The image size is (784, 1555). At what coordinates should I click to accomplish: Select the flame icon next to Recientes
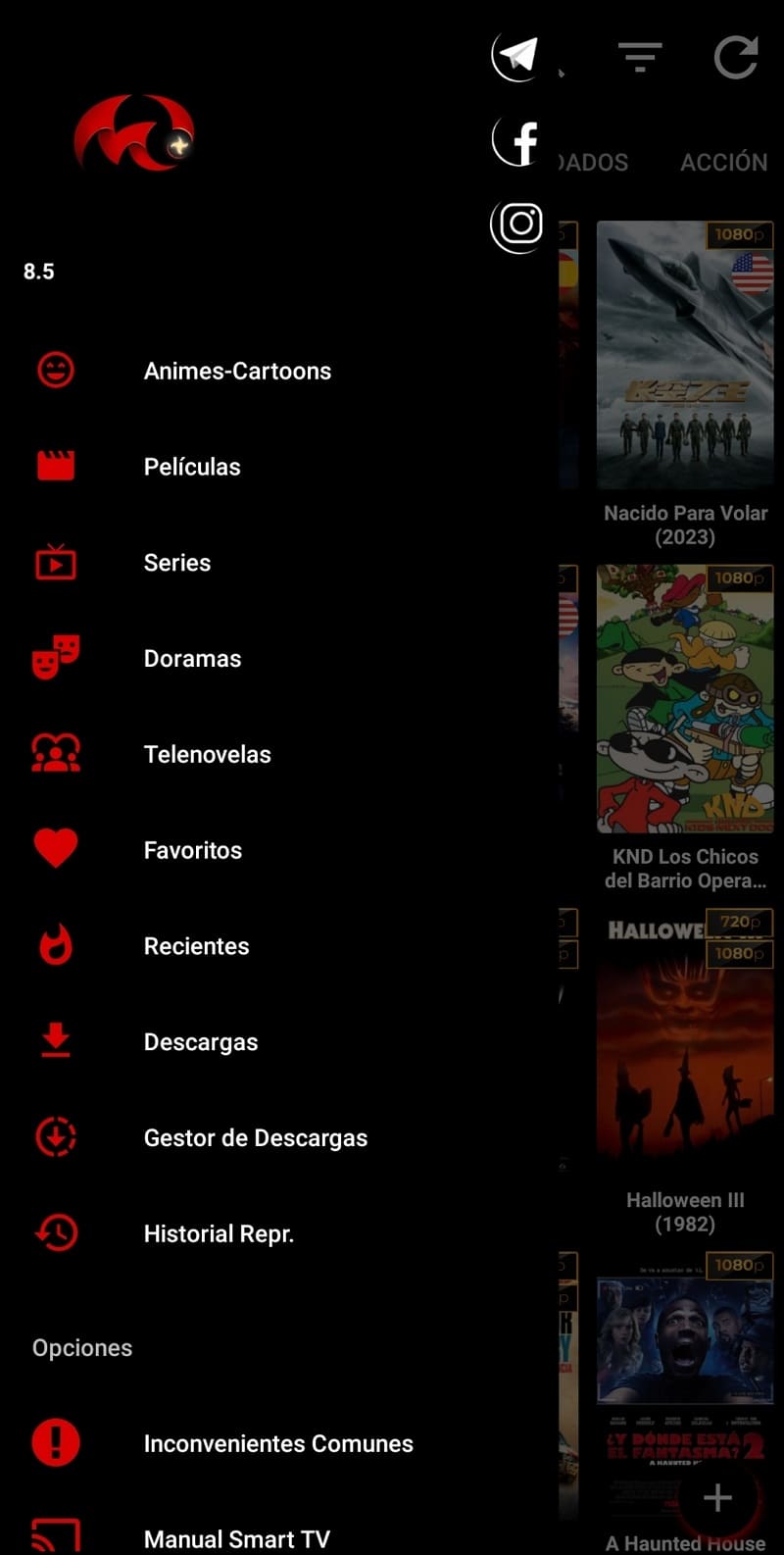click(55, 945)
